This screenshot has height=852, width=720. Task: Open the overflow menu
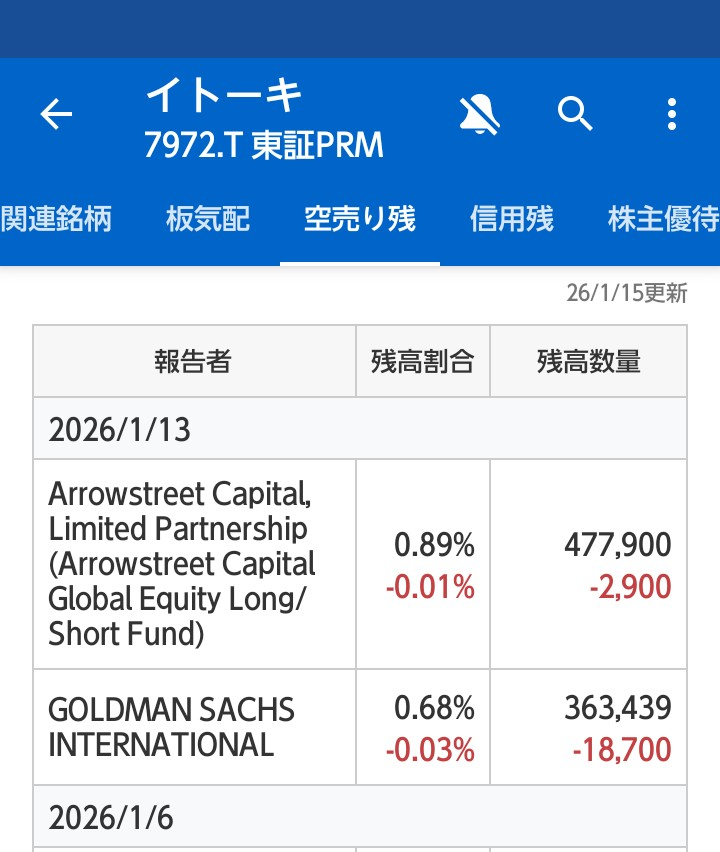672,115
